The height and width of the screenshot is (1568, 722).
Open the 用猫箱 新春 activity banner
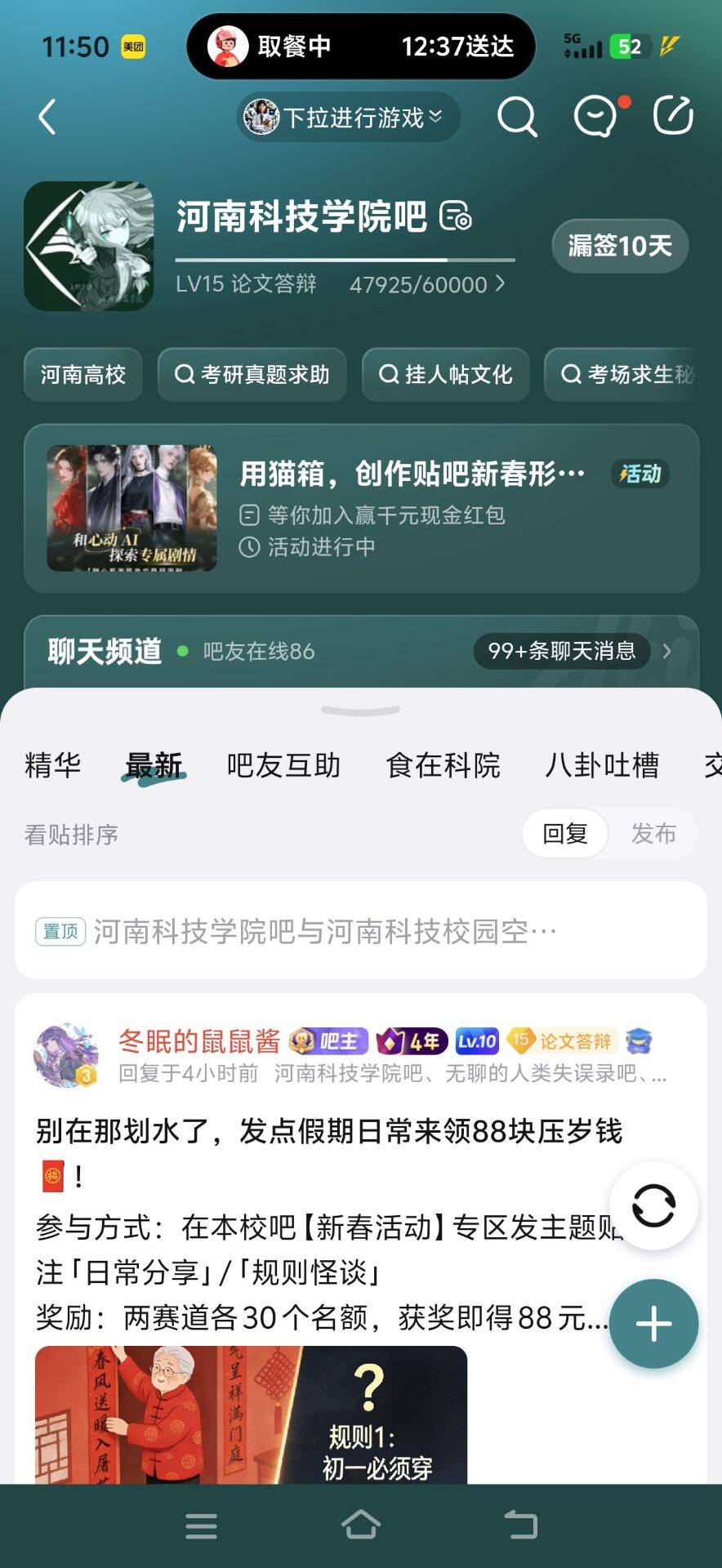(361, 508)
